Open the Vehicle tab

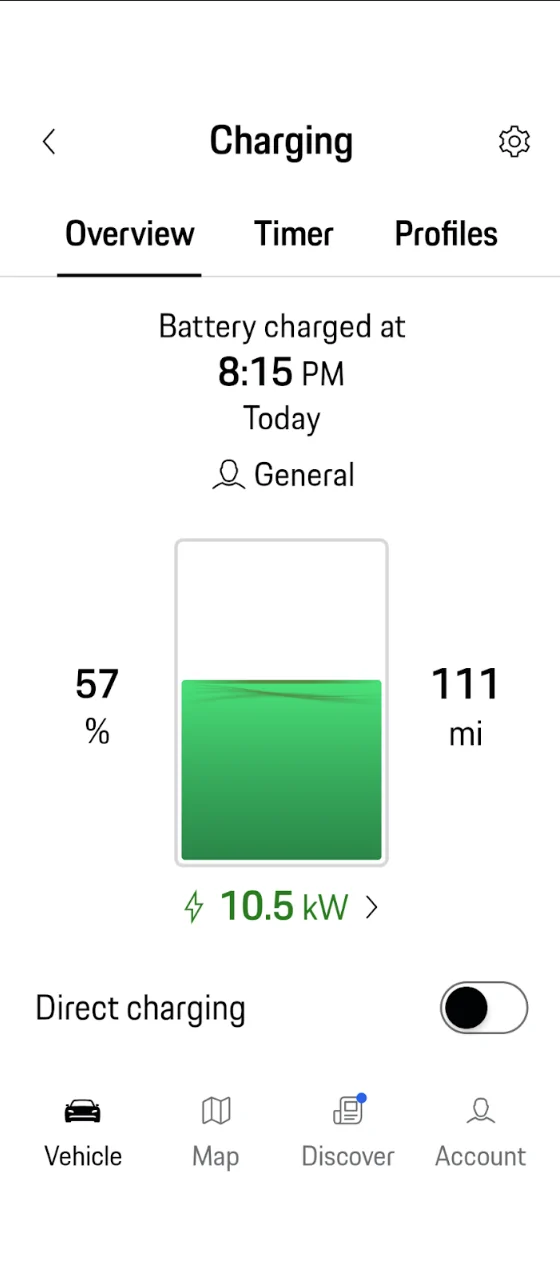click(x=83, y=1134)
